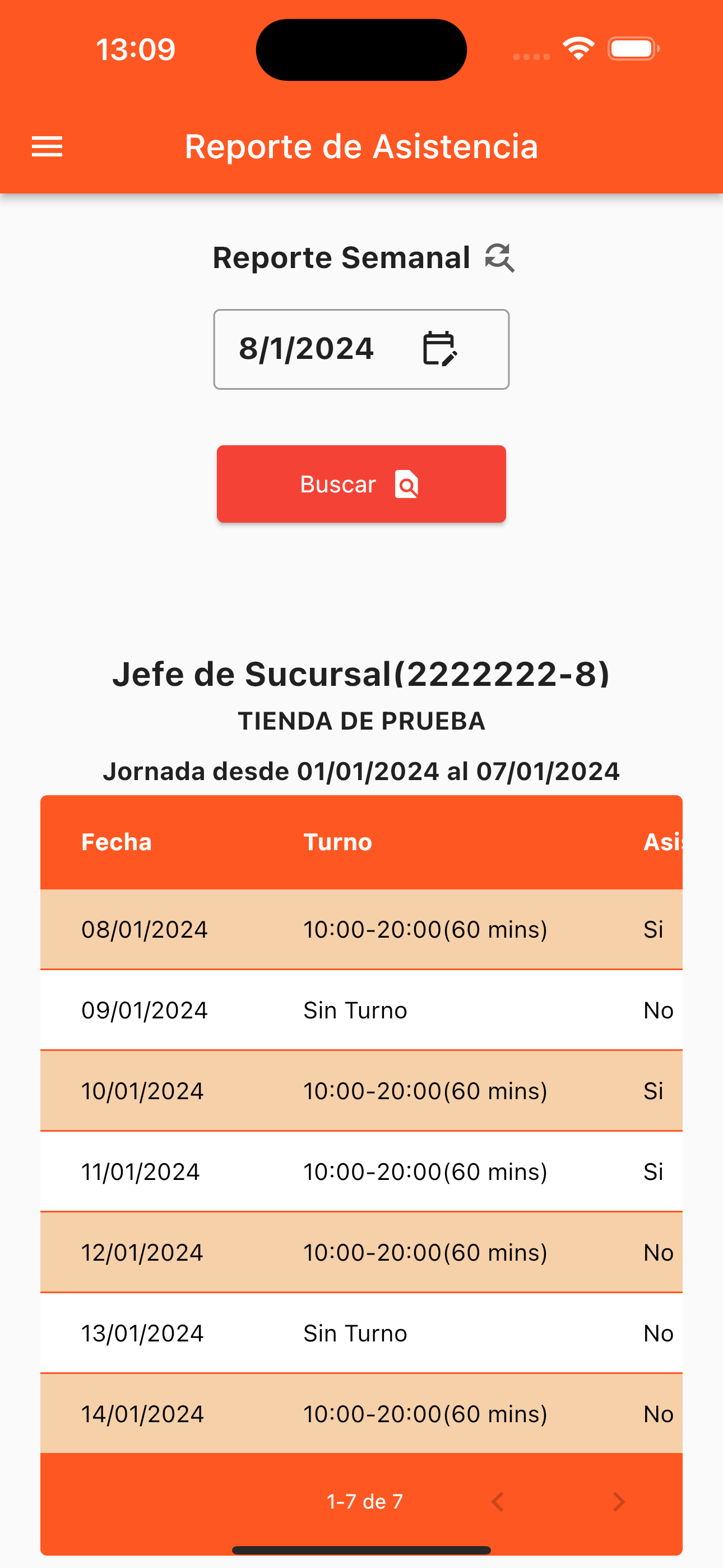Go to the previous table page
This screenshot has height=1568, width=723.
[x=497, y=1502]
